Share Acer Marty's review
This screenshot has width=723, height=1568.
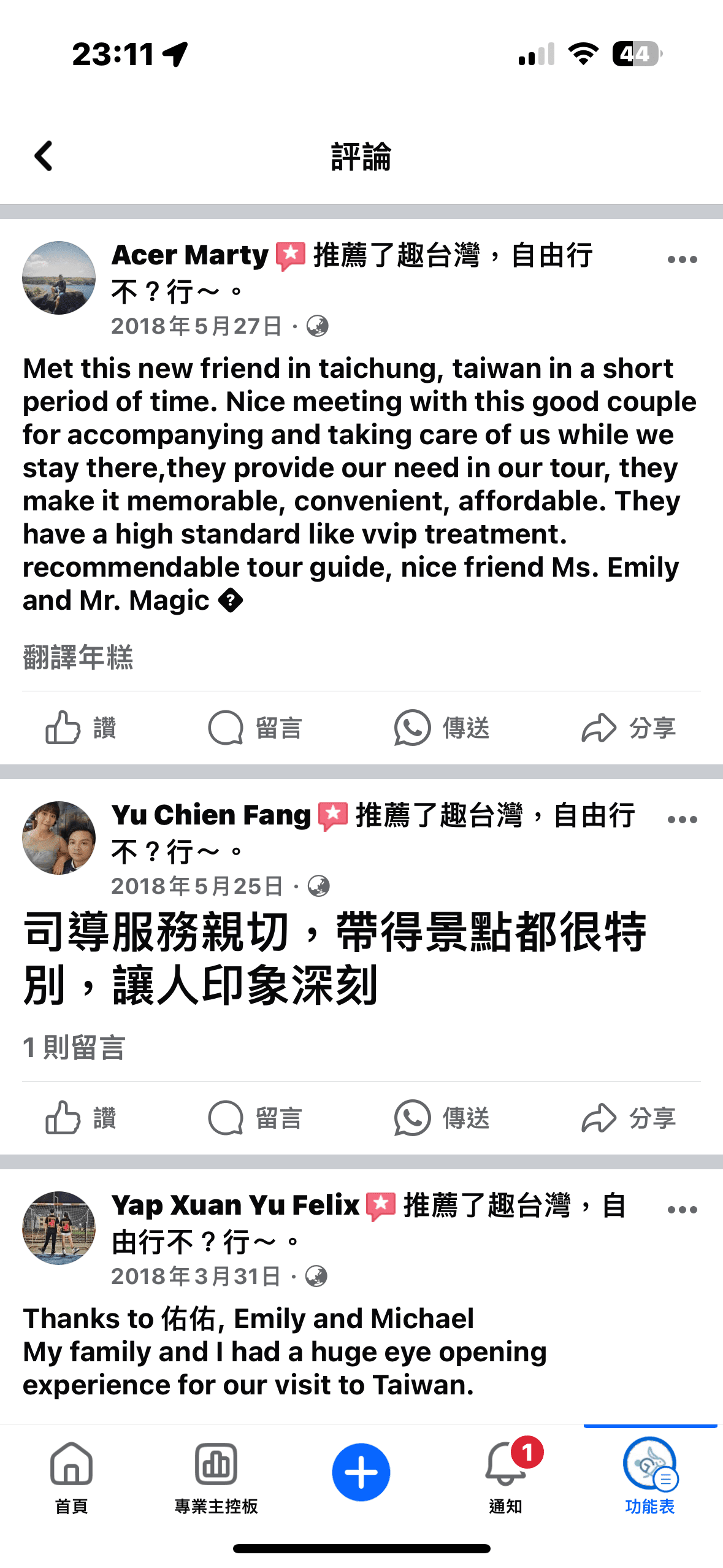[x=629, y=728]
